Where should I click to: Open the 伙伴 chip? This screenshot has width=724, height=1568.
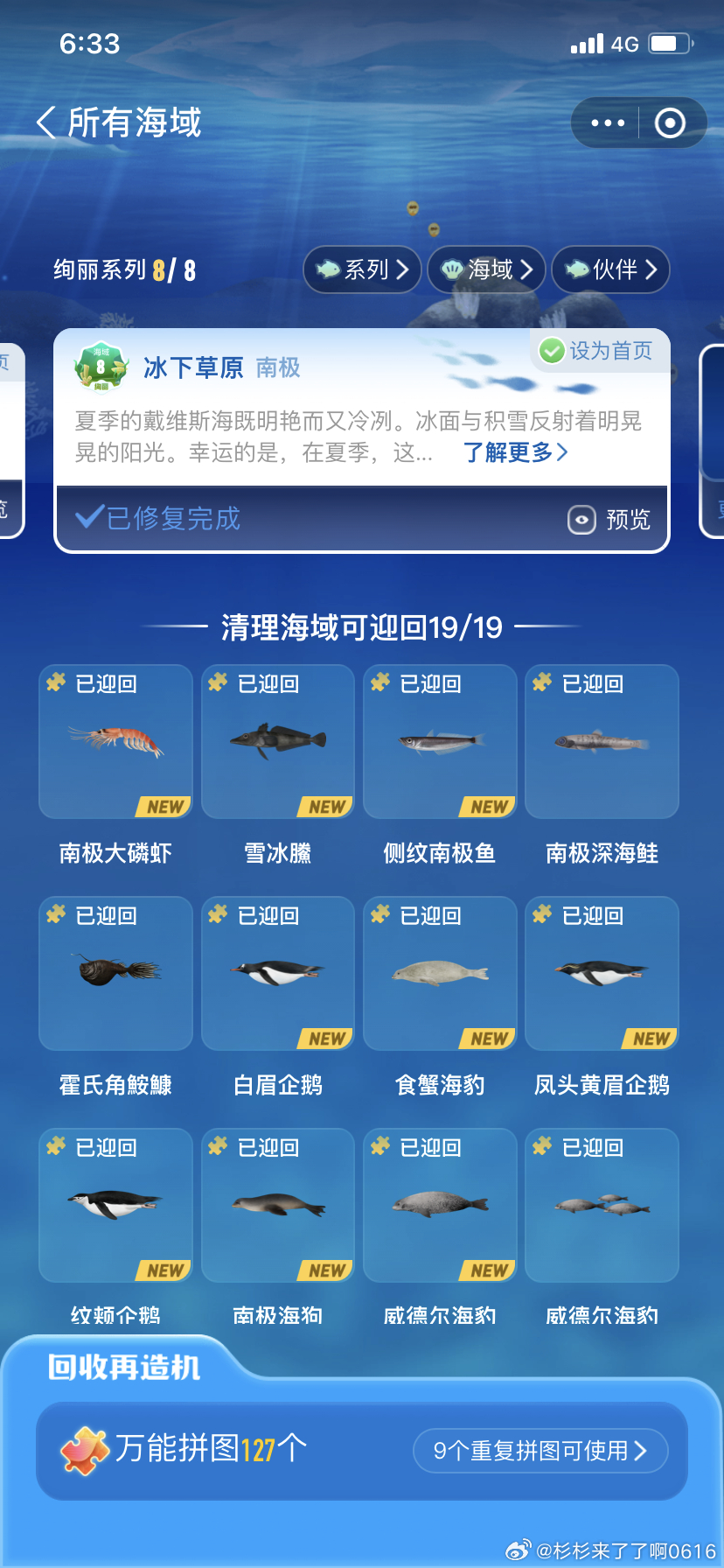tap(611, 269)
